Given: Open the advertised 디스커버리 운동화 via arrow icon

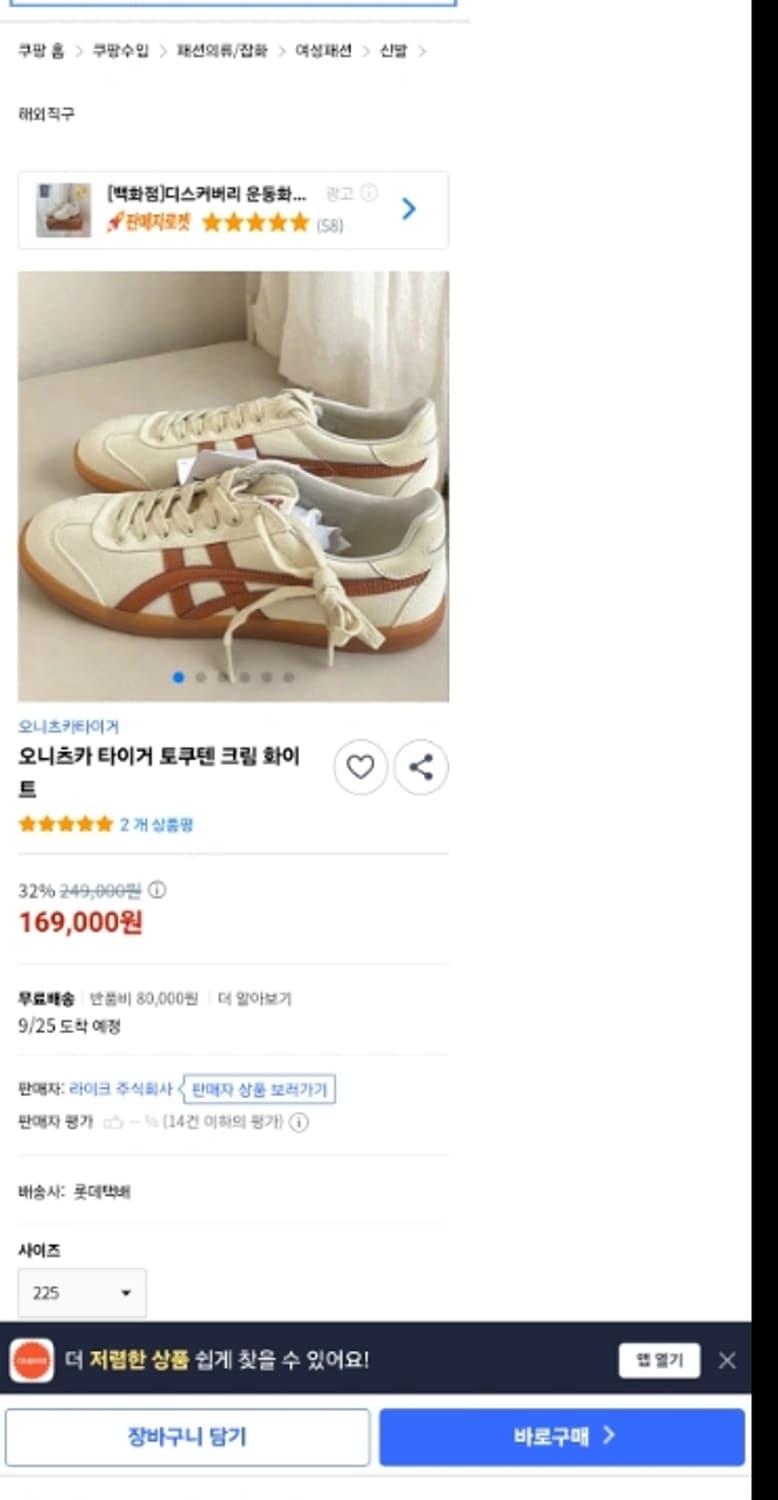Looking at the screenshot, I should tap(408, 209).
